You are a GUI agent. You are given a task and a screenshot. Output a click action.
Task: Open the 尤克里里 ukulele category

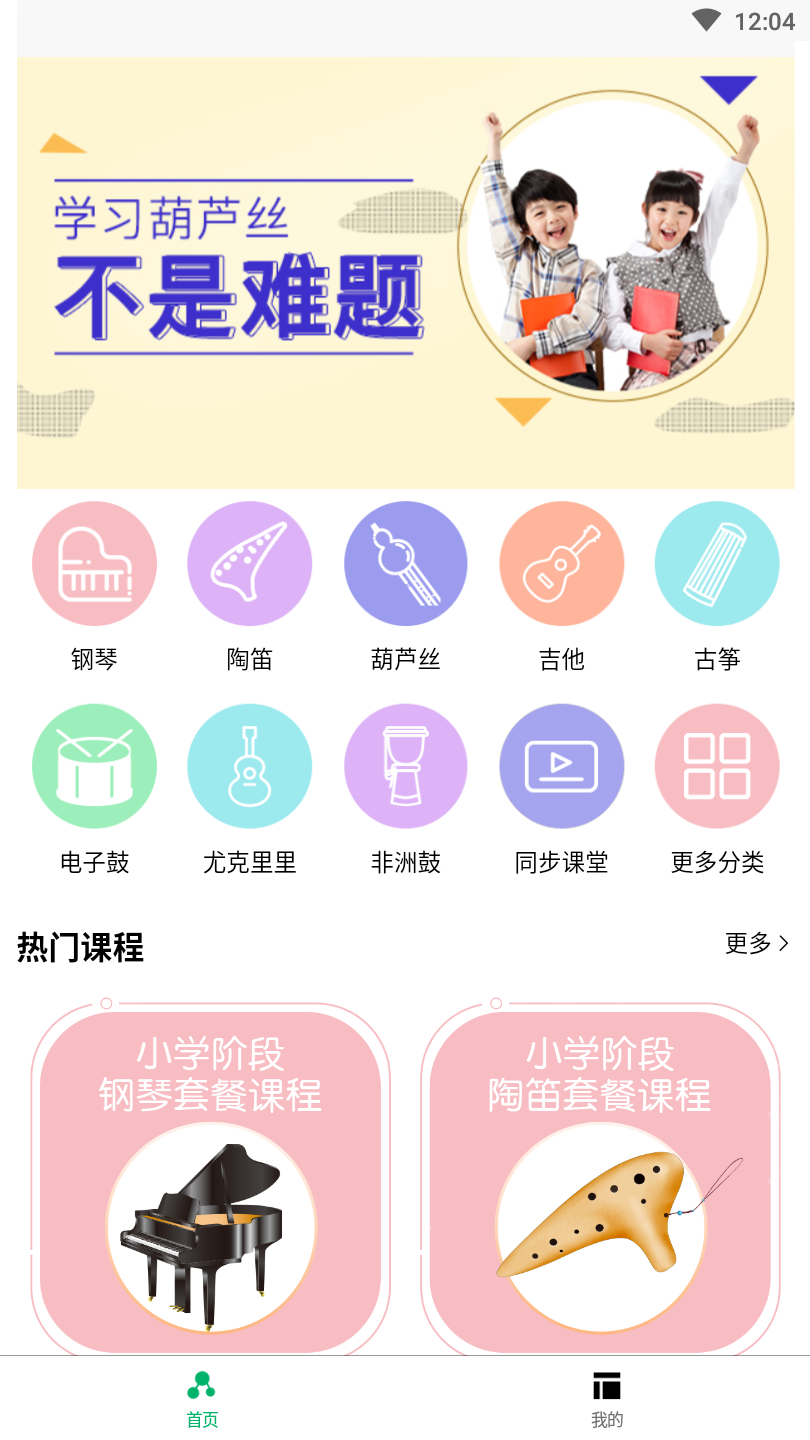click(250, 767)
